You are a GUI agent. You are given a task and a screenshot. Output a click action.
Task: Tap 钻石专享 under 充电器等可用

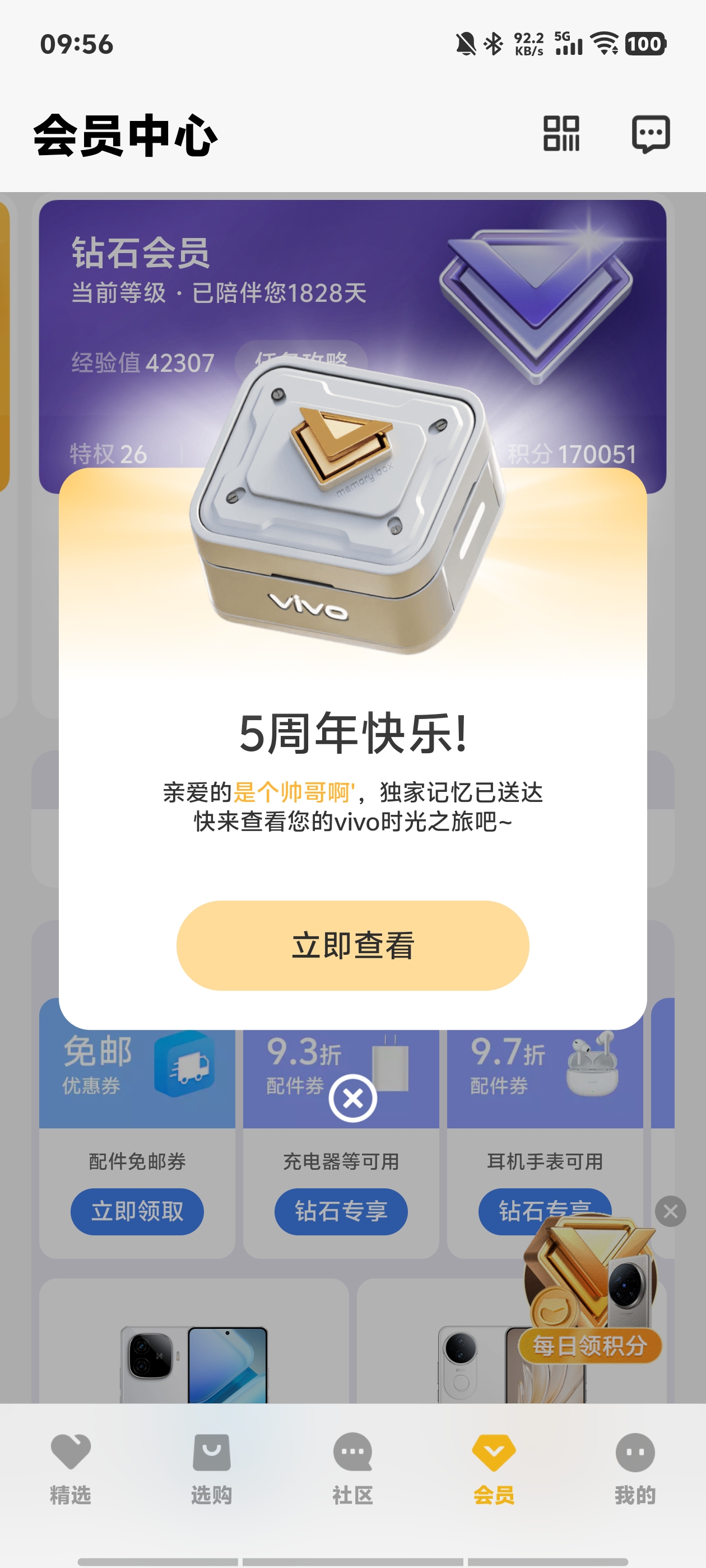point(341,1211)
